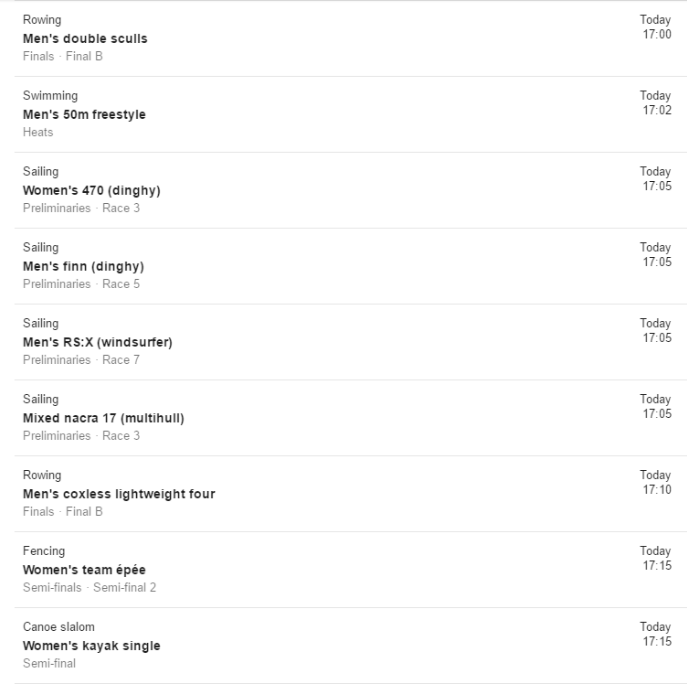Image resolution: width=687 pixels, height=684 pixels.
Task: View Men's finn dinghy Race 5
Action: (83, 267)
